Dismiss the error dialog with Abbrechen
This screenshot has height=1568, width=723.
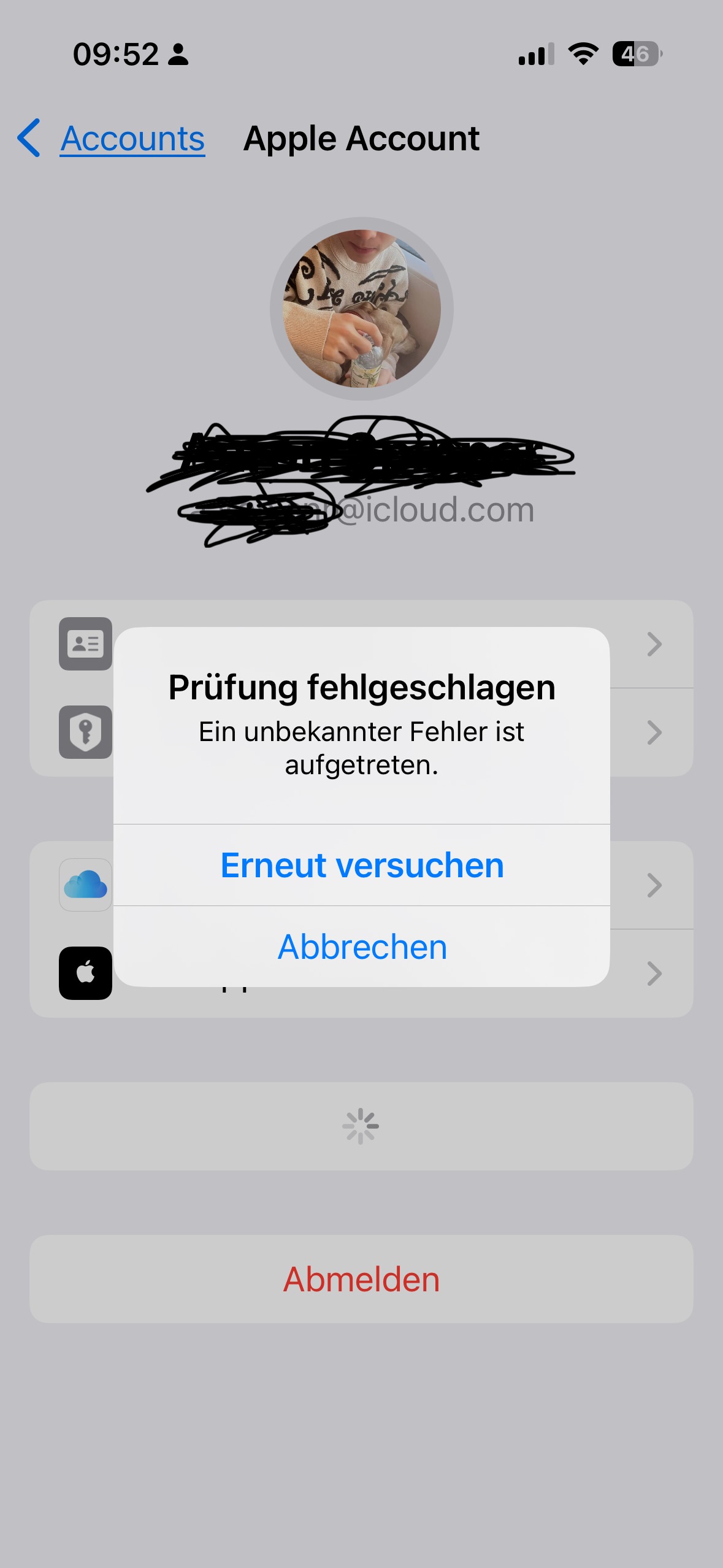(362, 947)
